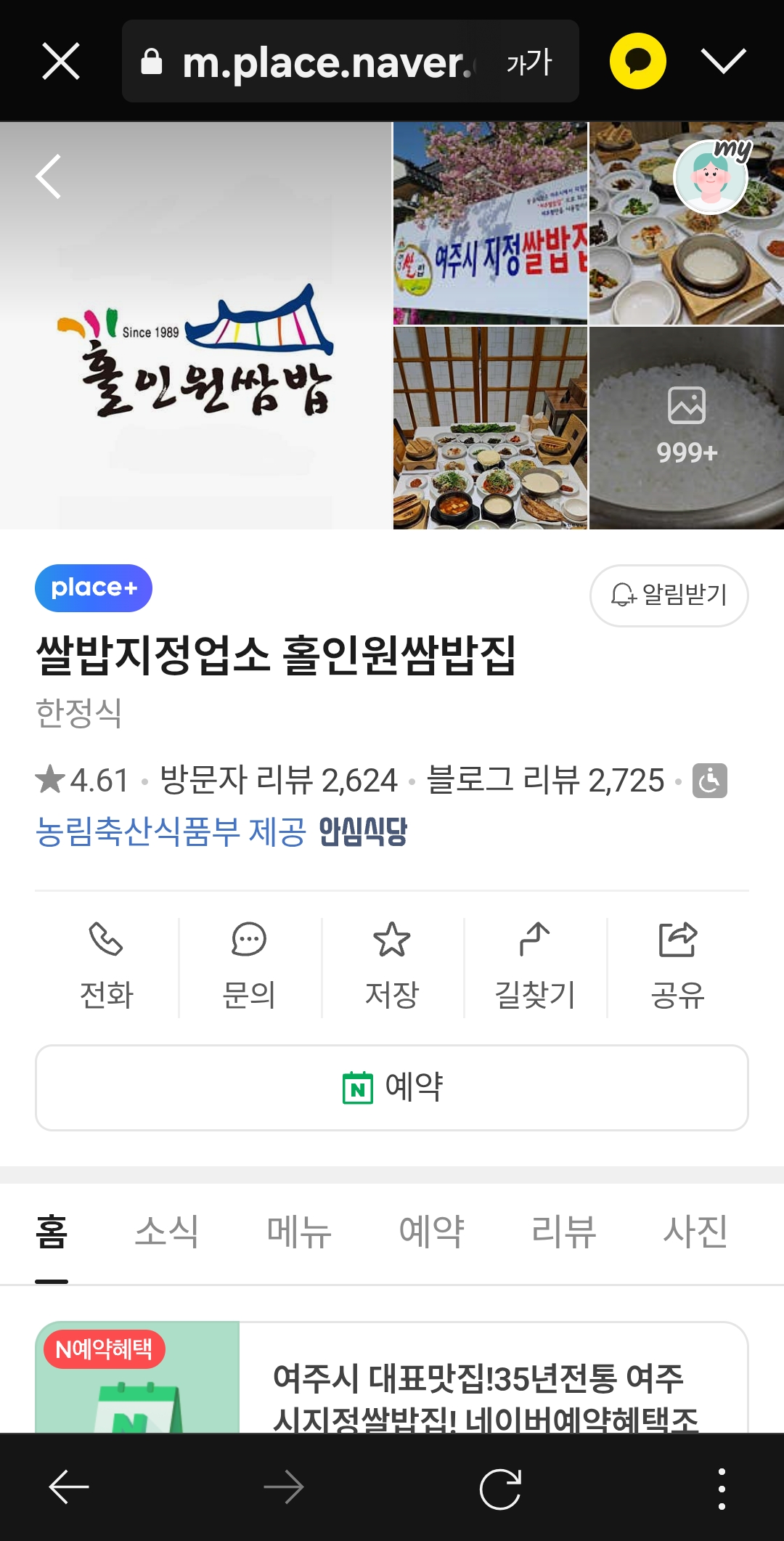
Task: Tap 알림받기 to get notifications
Action: click(669, 595)
